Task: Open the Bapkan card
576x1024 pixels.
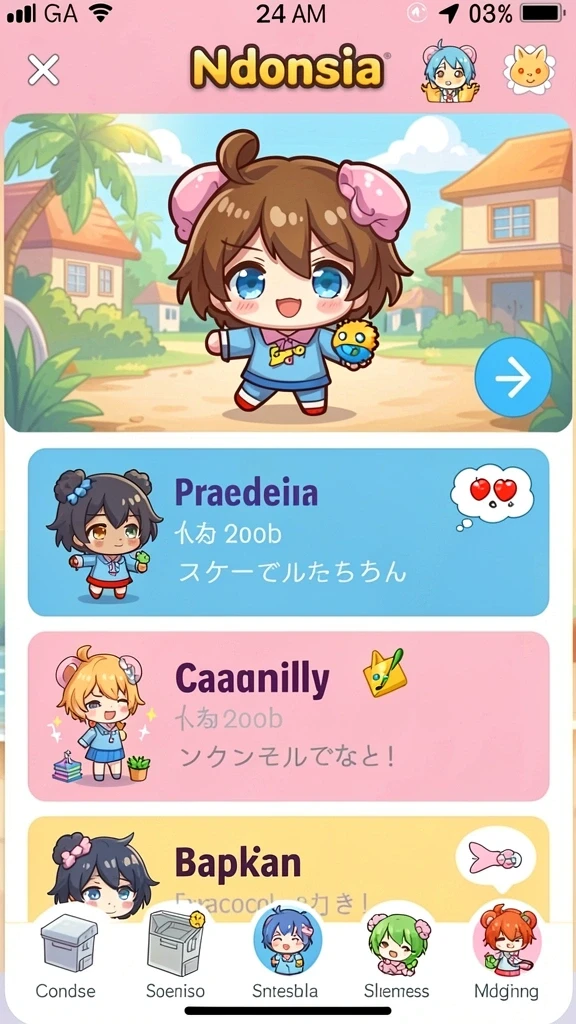Action: point(288,869)
